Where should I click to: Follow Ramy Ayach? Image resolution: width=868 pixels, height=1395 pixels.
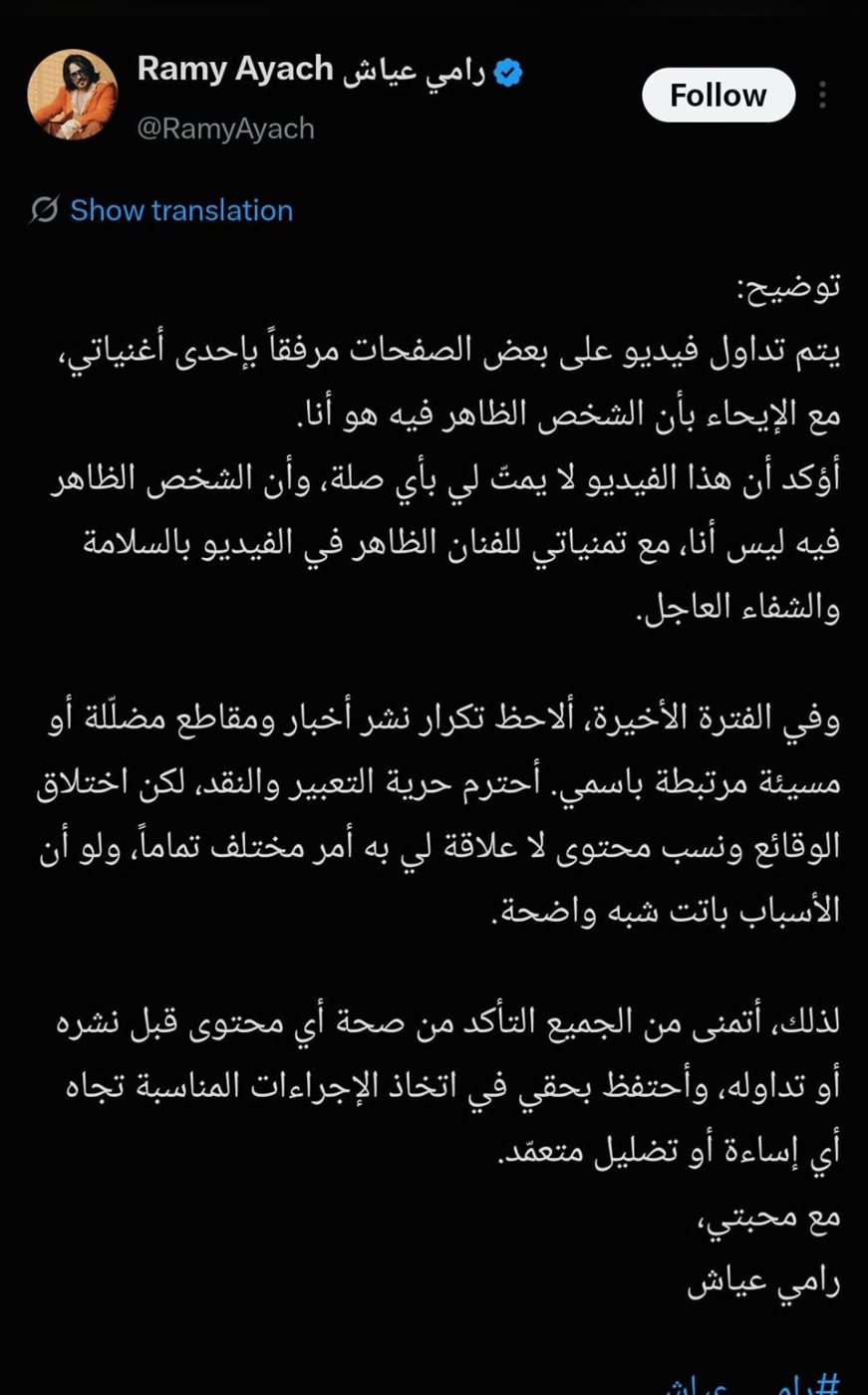[x=719, y=96]
